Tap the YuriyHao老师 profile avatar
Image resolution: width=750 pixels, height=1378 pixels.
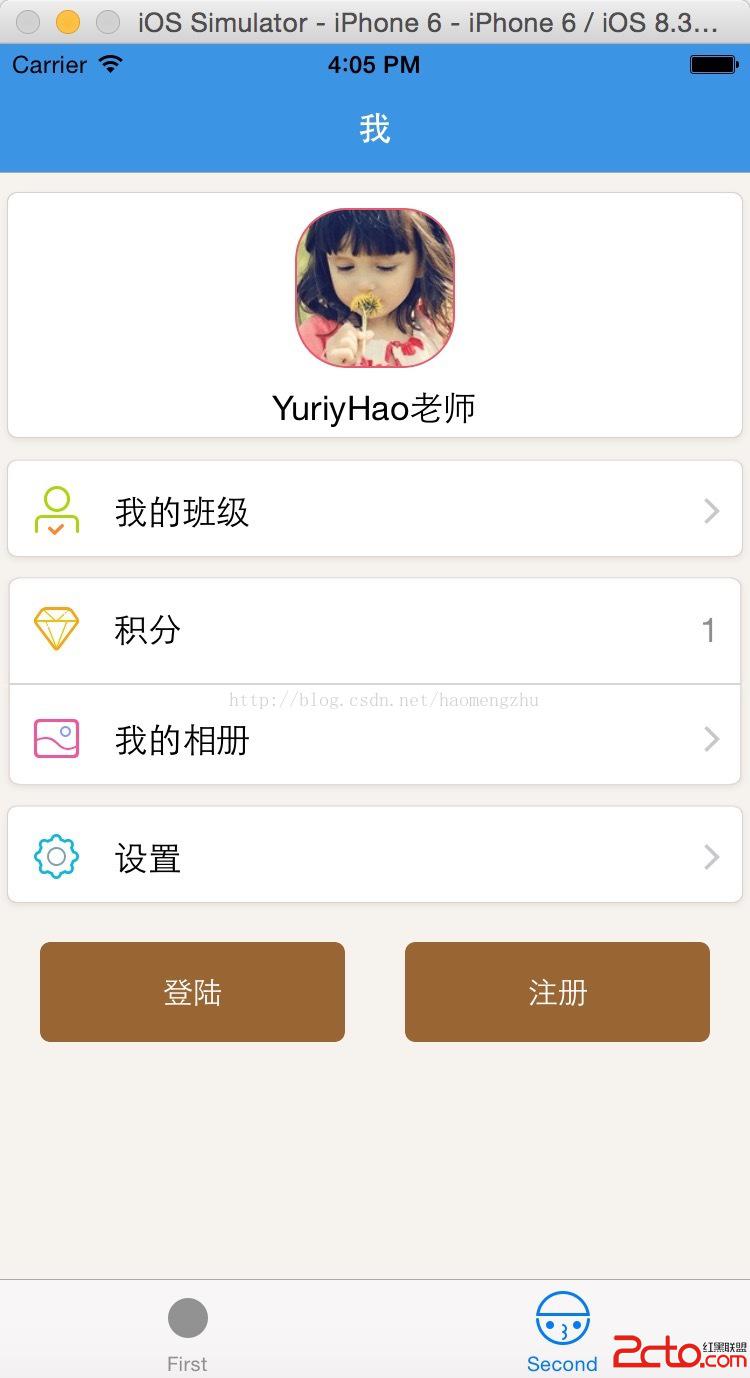click(375, 288)
